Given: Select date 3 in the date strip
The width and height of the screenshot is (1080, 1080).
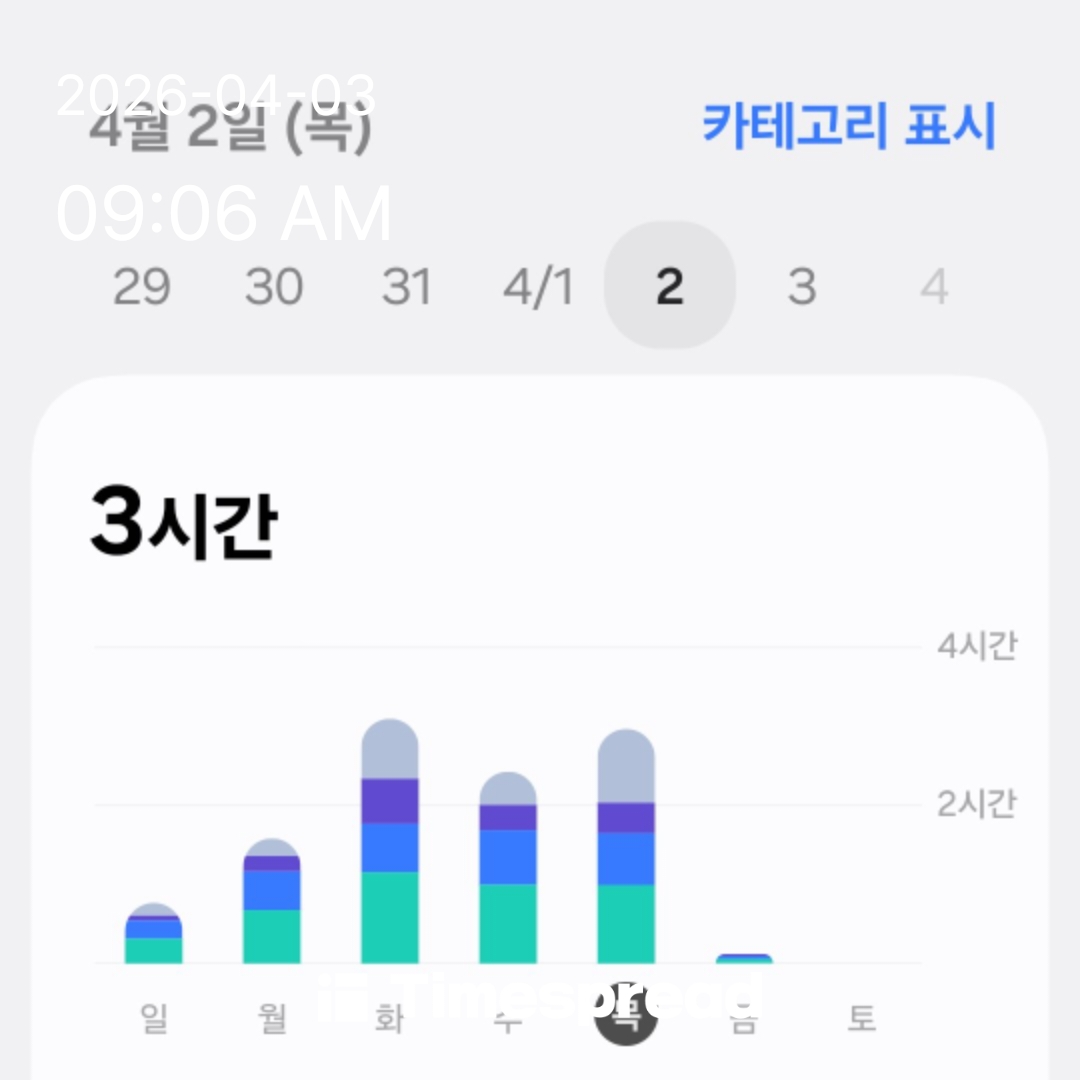Looking at the screenshot, I should pyautogui.click(x=801, y=288).
